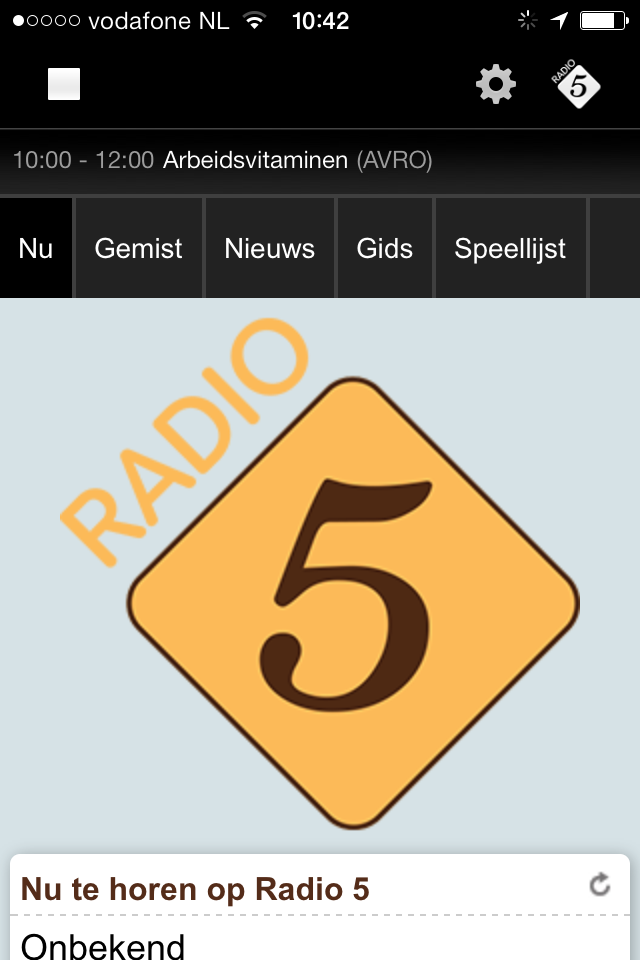Open the settings gear
640x960 pixels.
(496, 86)
